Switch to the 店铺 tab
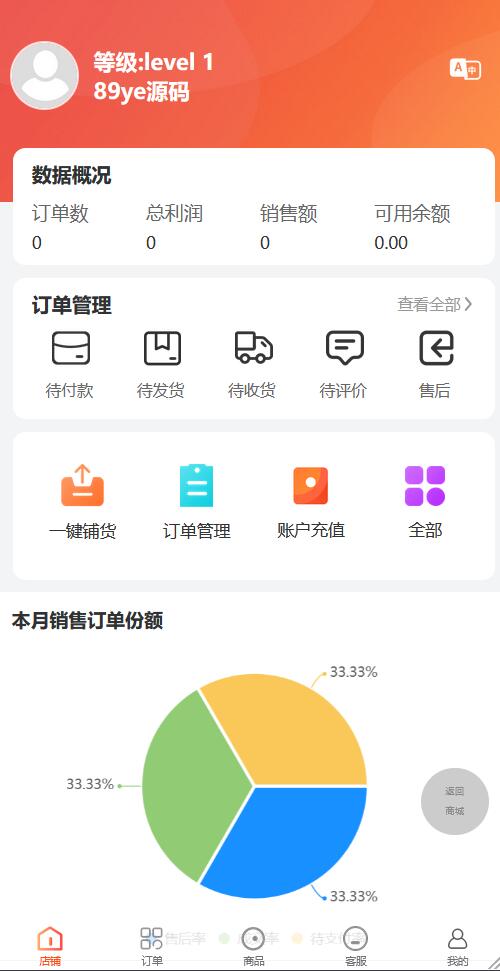The height and width of the screenshot is (971, 500). pyautogui.click(x=50, y=946)
